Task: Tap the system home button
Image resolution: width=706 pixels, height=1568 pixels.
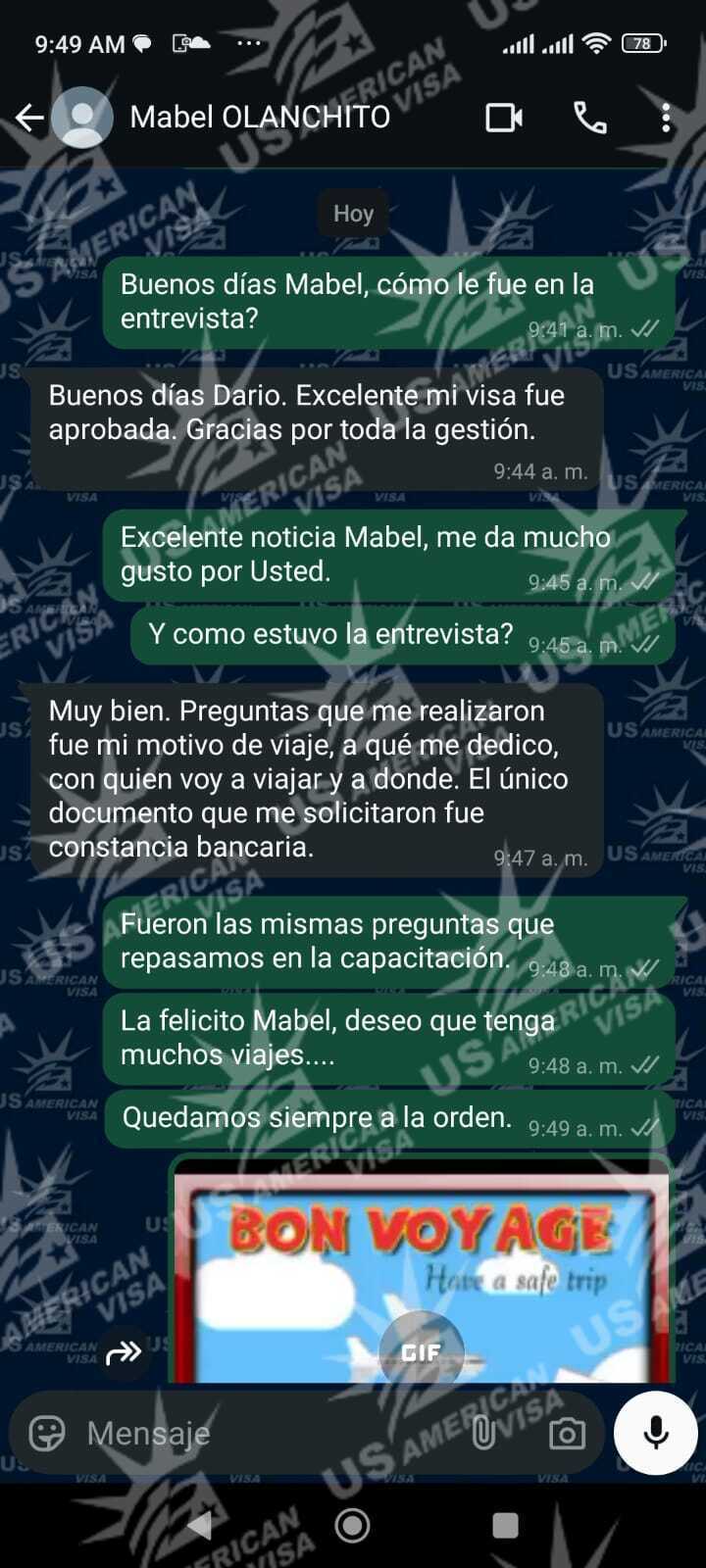Action: click(352, 1525)
